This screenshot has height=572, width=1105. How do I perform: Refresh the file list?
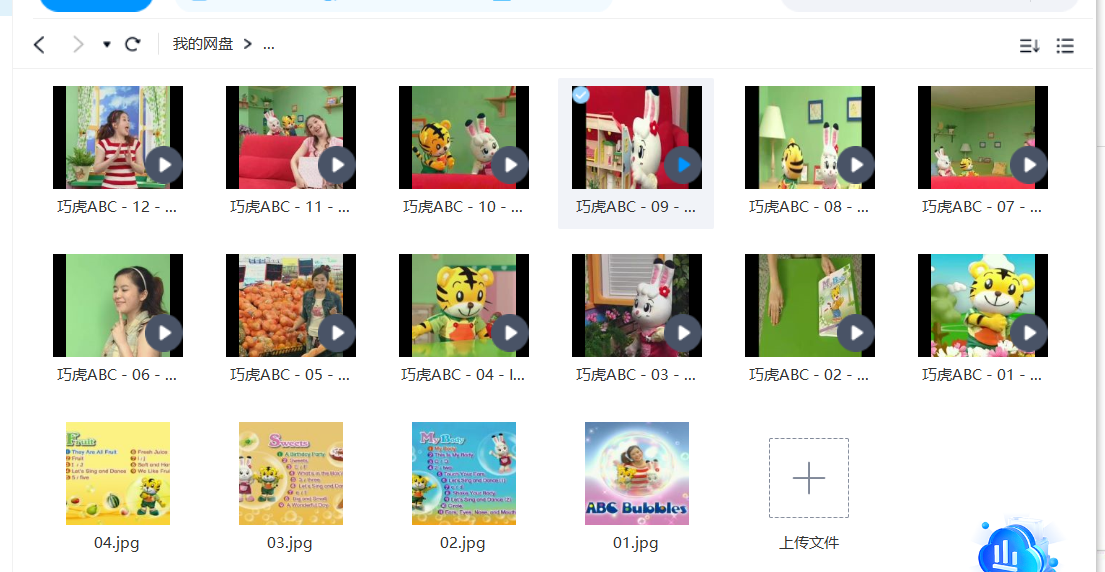(x=132, y=45)
